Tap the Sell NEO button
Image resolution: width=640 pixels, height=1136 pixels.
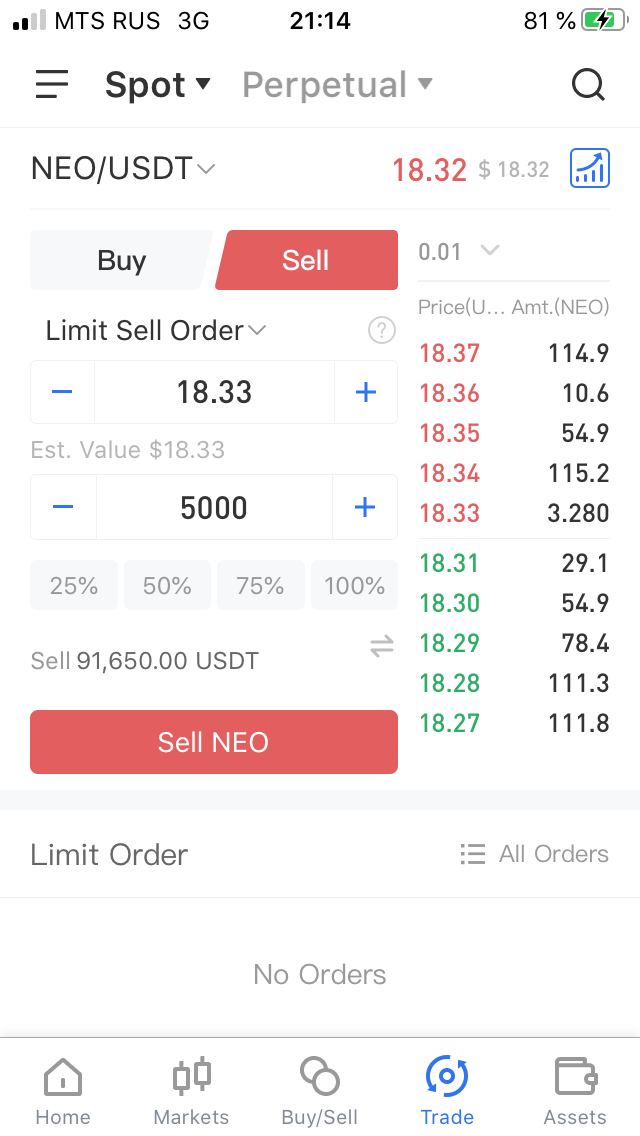tap(214, 742)
